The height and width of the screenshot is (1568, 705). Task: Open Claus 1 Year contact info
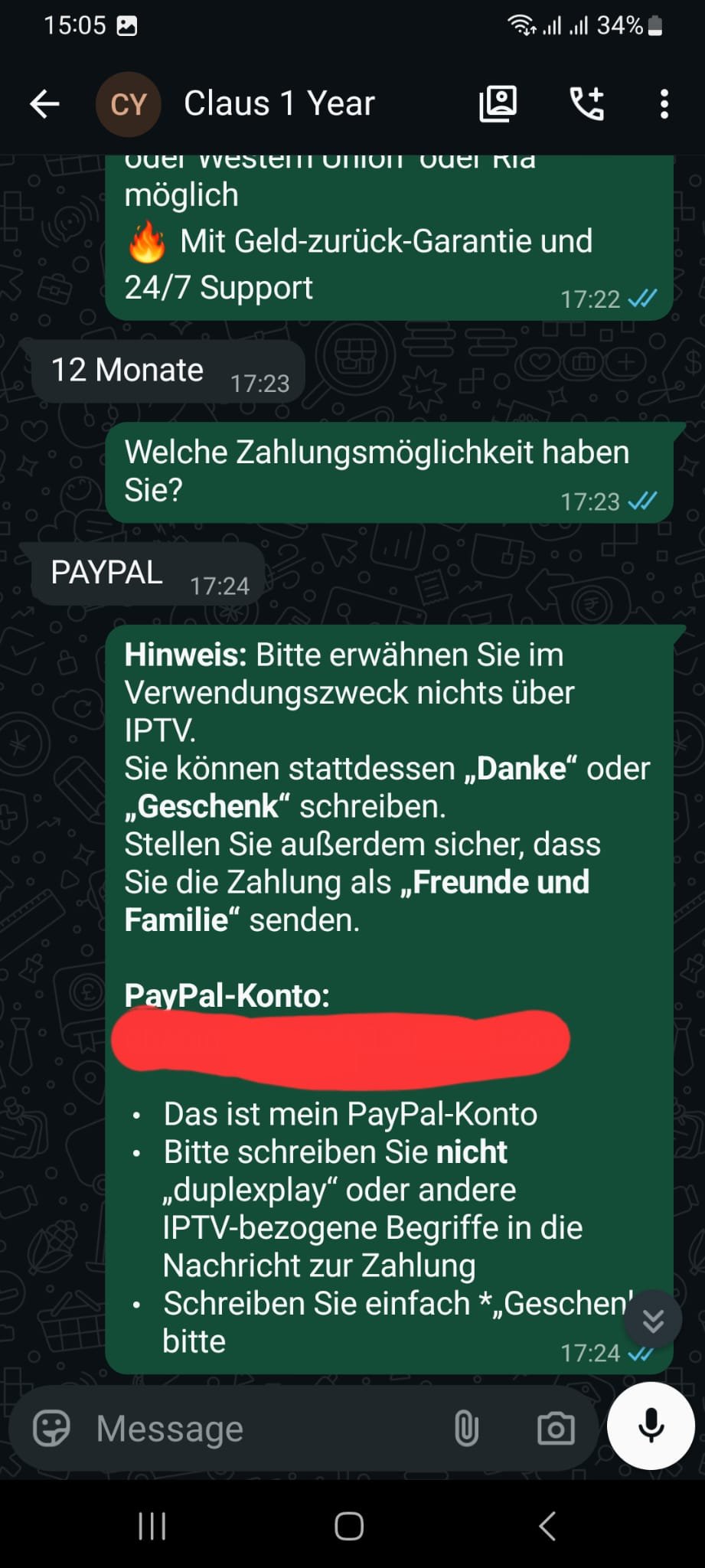(279, 103)
